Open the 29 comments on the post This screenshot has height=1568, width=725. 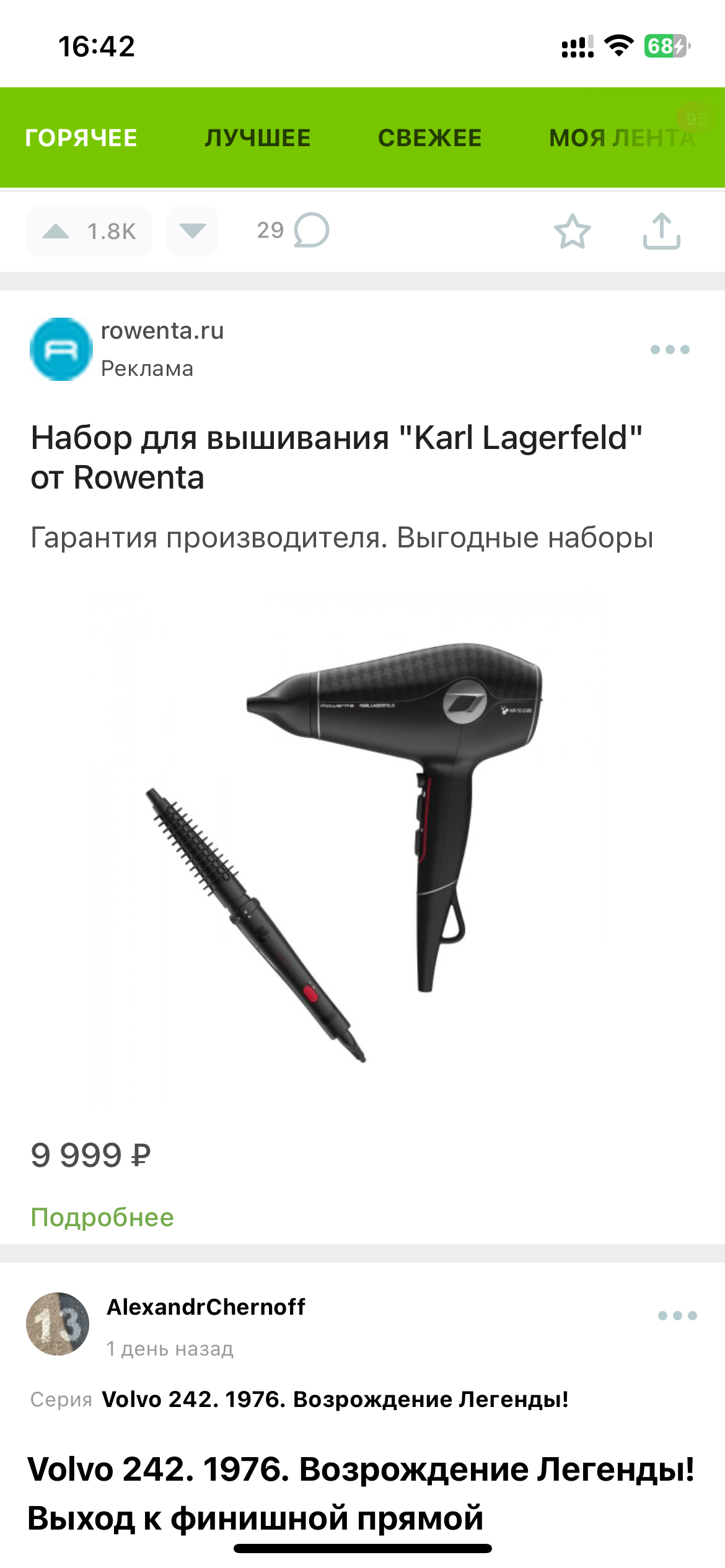293,230
